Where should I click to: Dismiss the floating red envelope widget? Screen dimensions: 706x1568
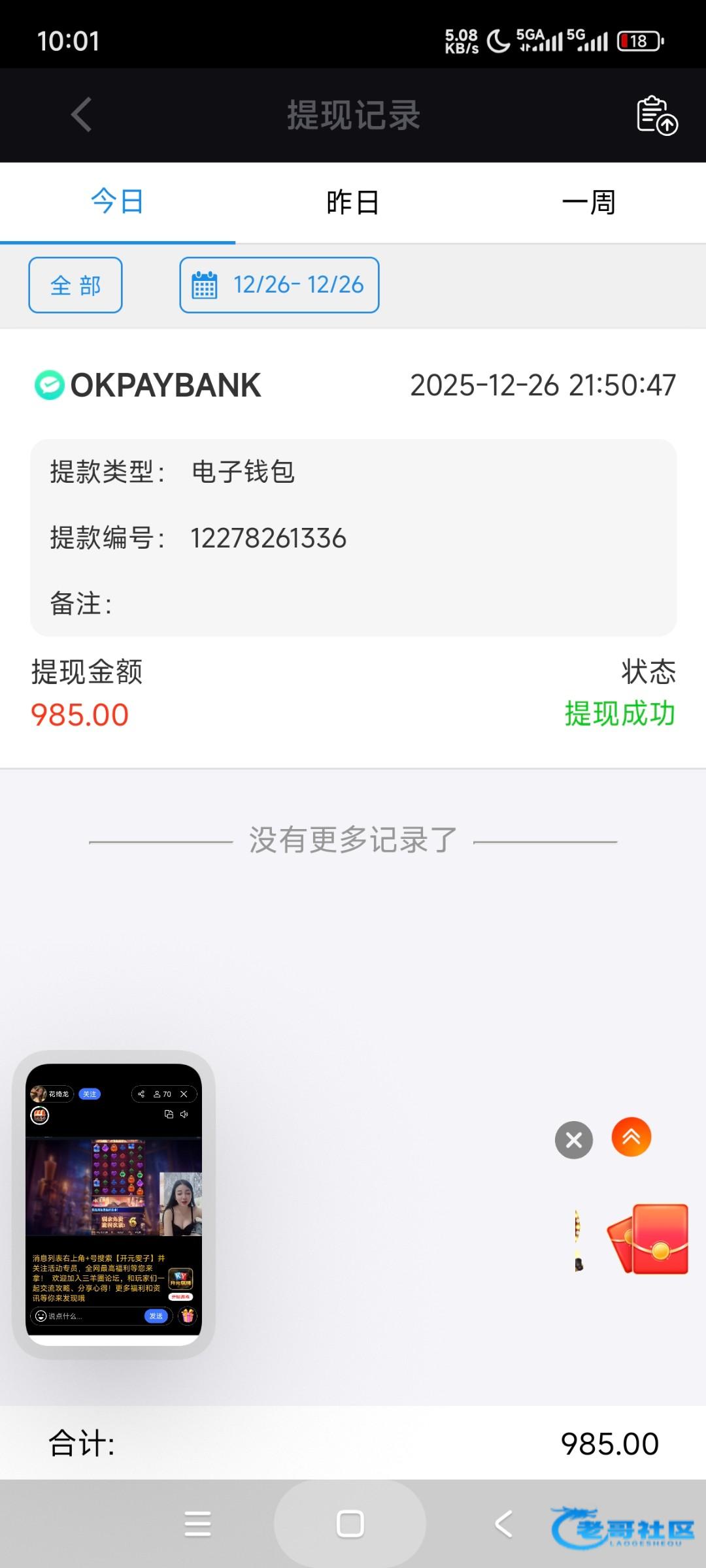coord(573,1140)
